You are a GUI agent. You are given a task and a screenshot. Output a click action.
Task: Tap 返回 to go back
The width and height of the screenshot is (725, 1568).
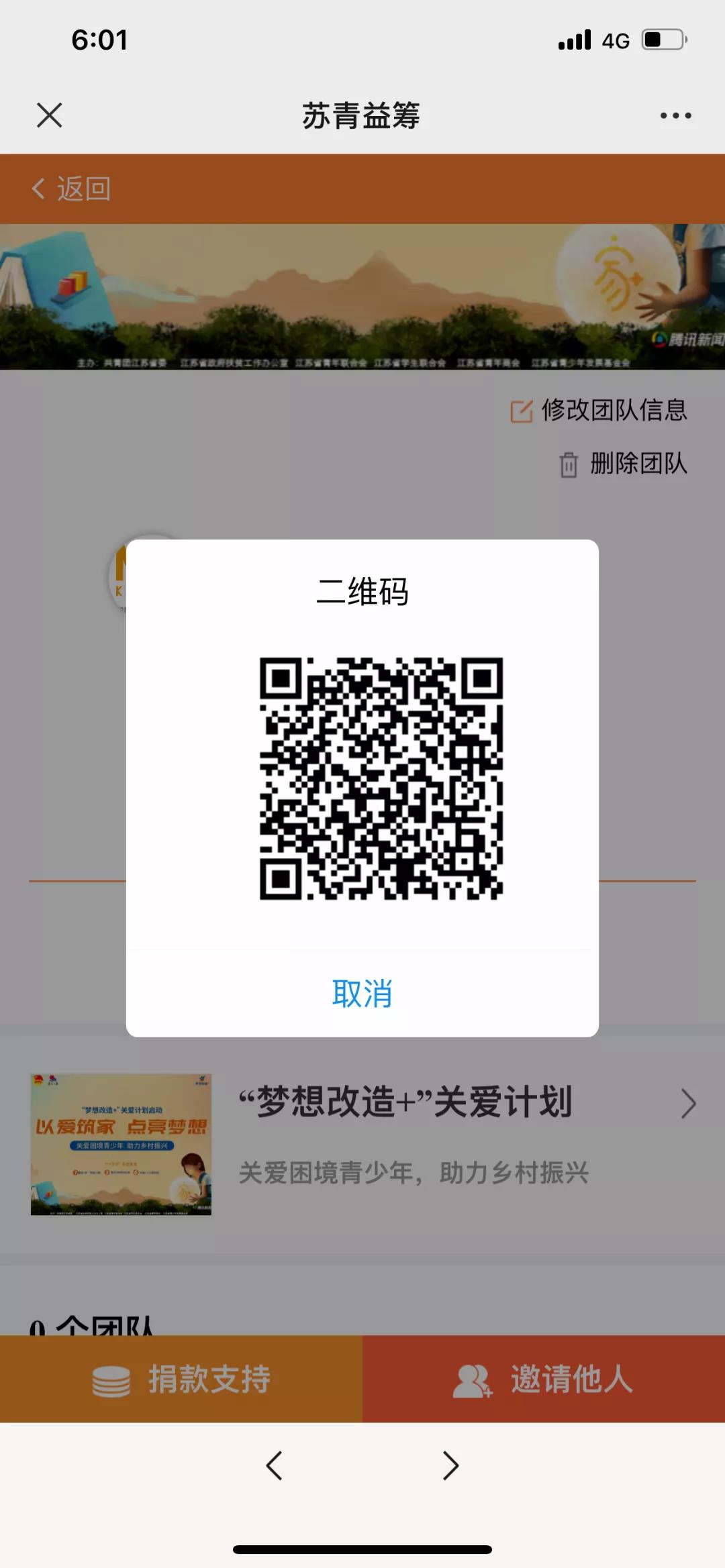(x=71, y=189)
